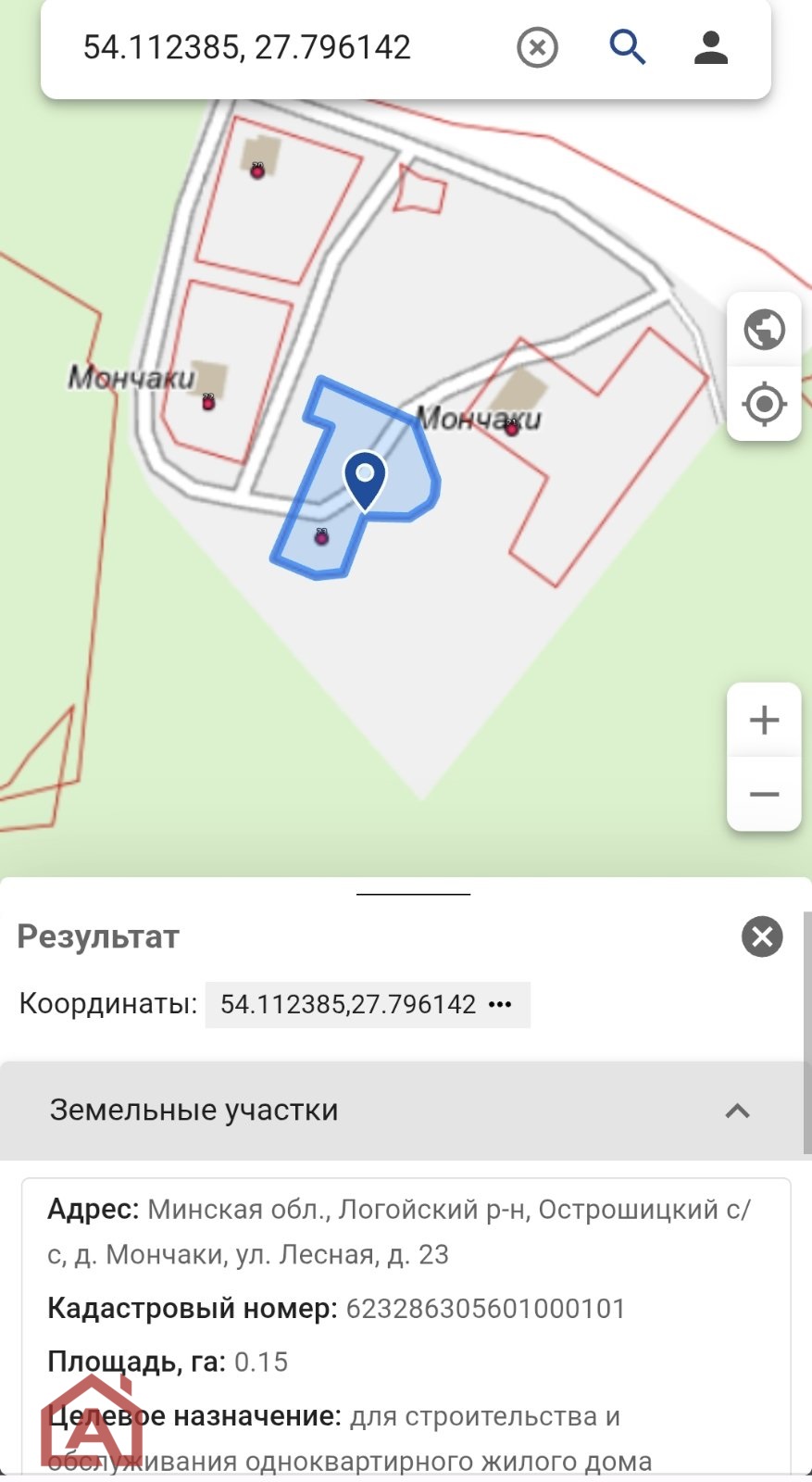This screenshot has height=1482, width=812.
Task: Tap the blue location pin marker
Action: pos(365,477)
